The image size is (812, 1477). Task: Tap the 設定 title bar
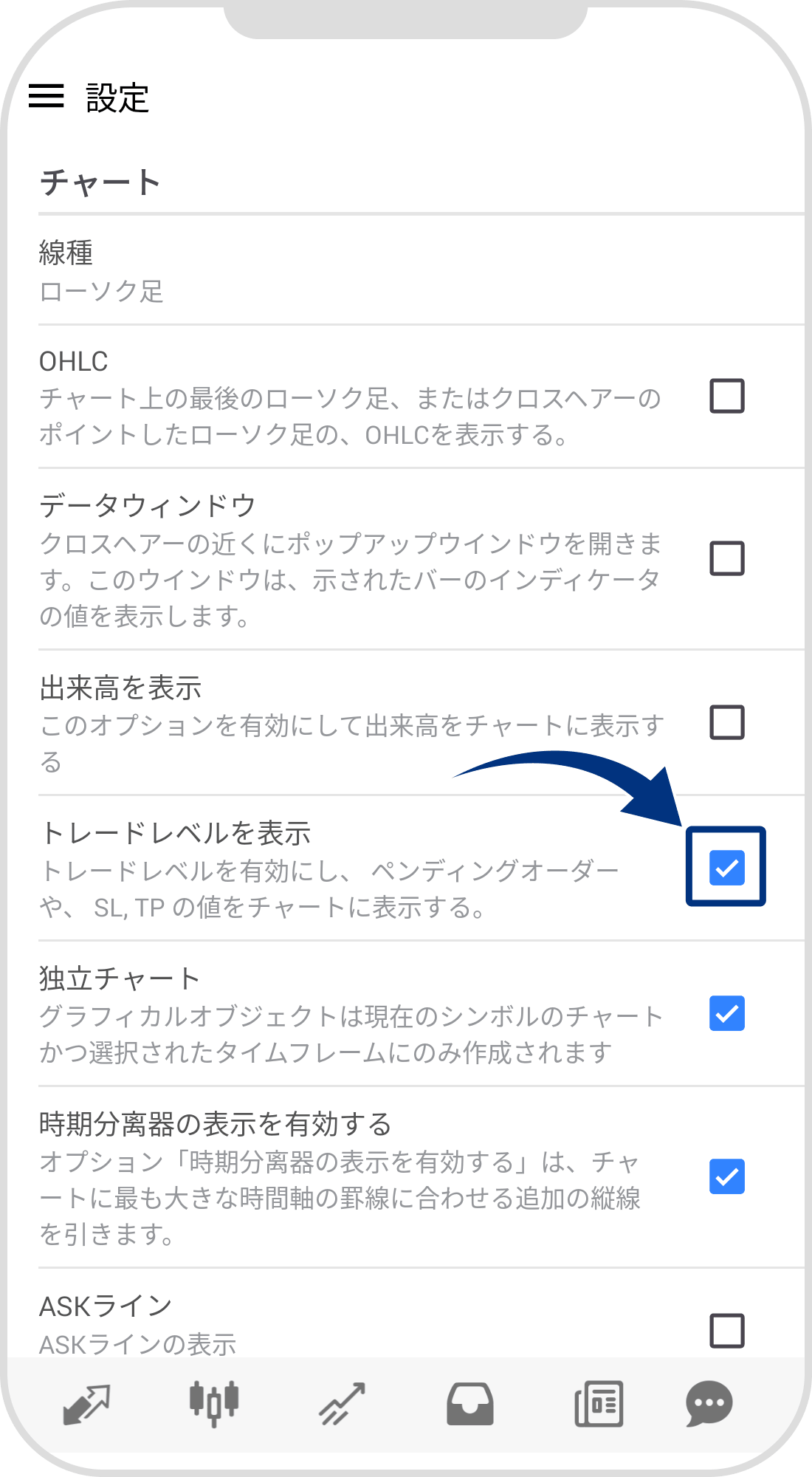click(116, 97)
